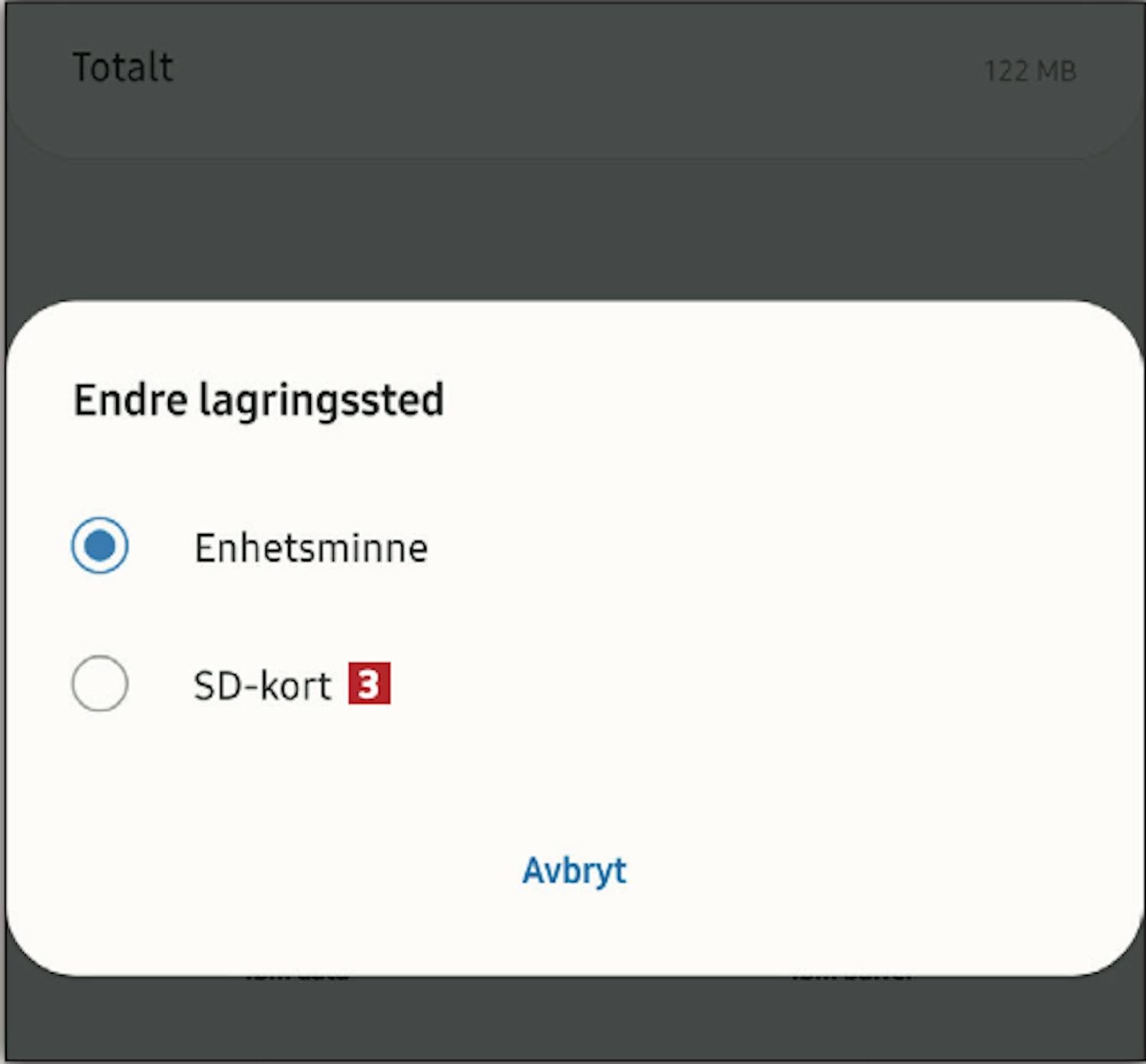
Task: Choose SD-kort as storage location
Action: [100, 684]
